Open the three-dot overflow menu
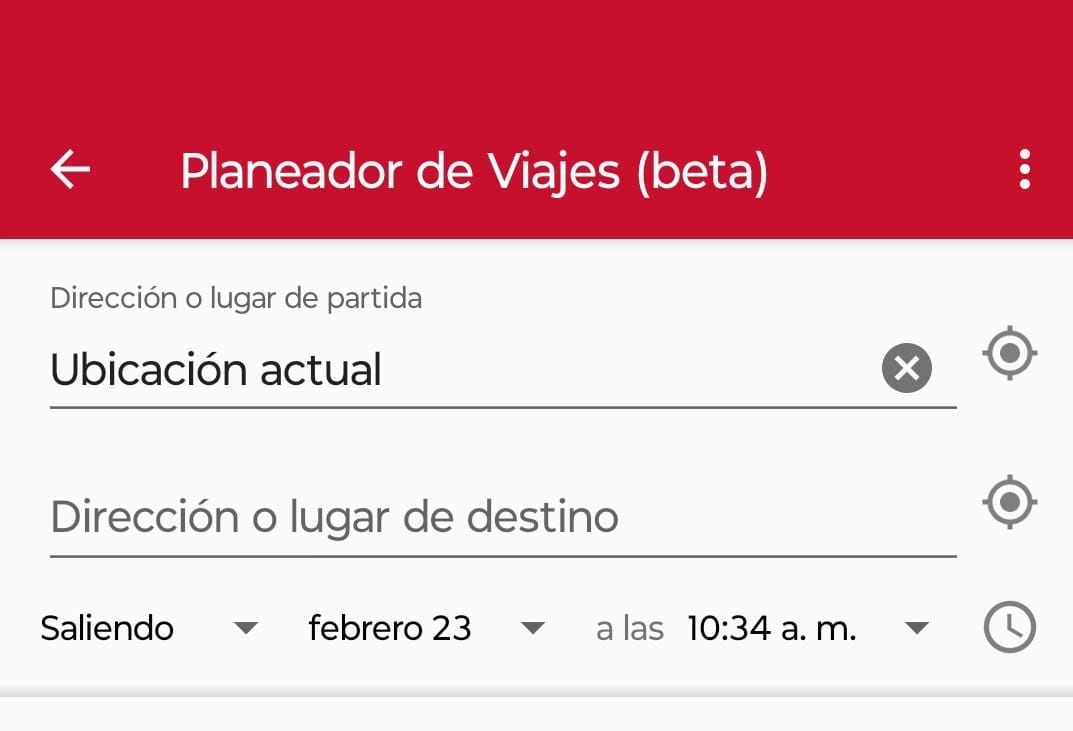The image size is (1073, 731). pos(1024,170)
